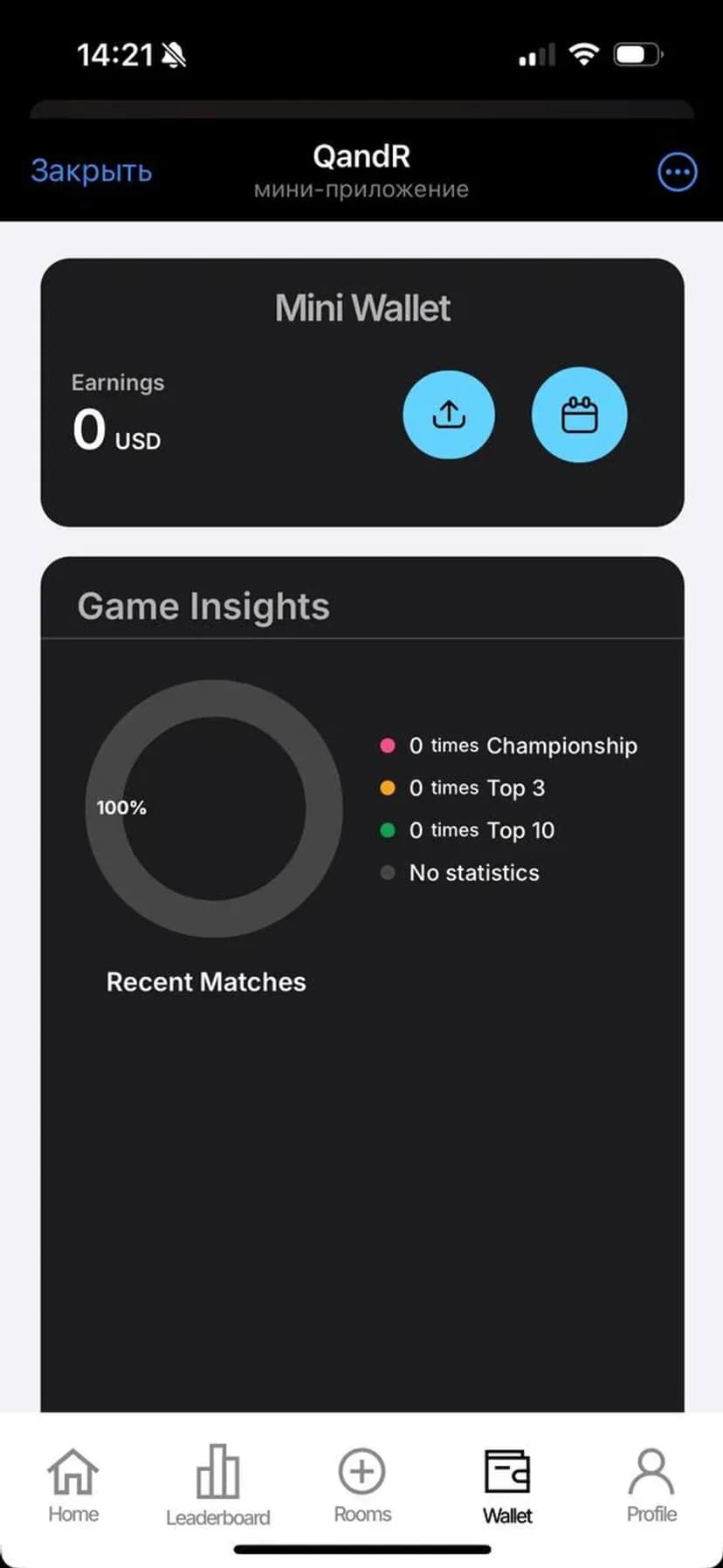Tap Закрыть to close the mini app
723x1568 pixels.
92,171
